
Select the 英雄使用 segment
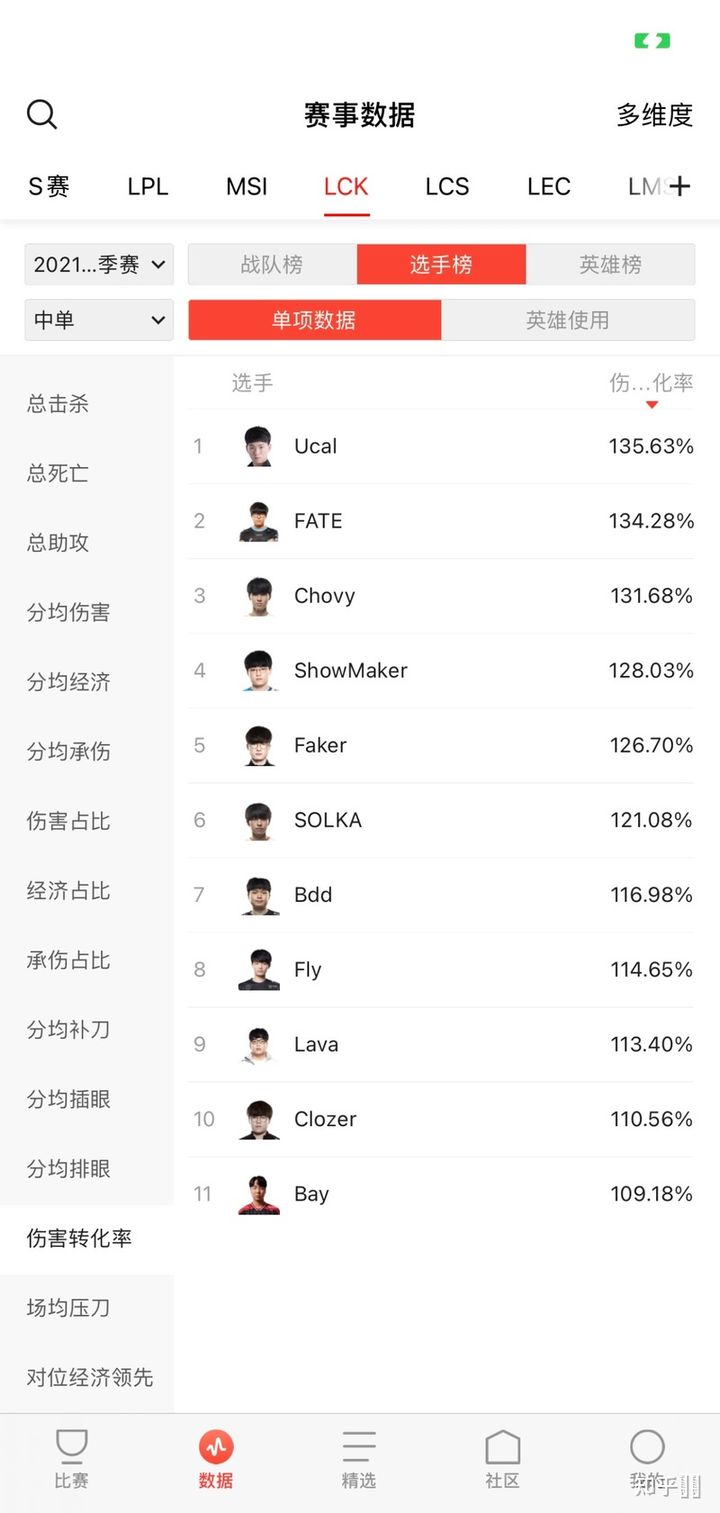568,320
